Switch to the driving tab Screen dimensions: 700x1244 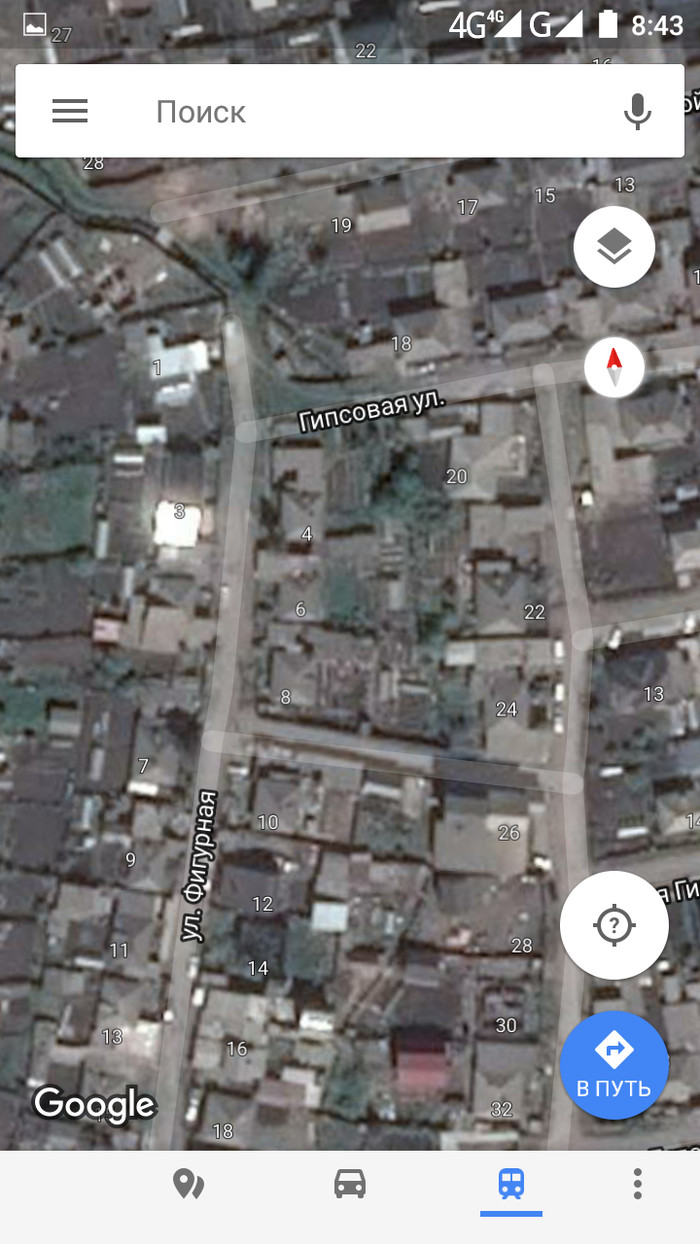tap(350, 1185)
